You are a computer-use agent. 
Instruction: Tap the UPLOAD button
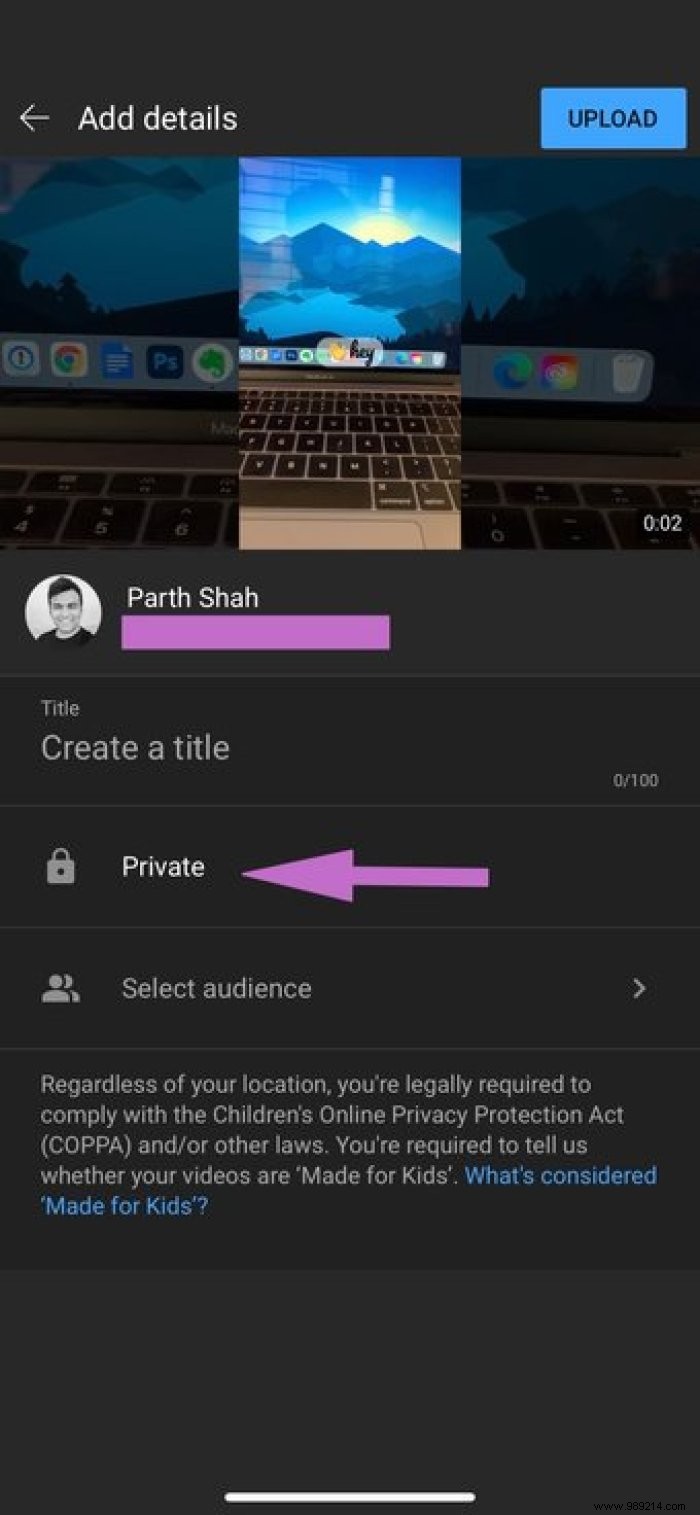[x=612, y=119]
